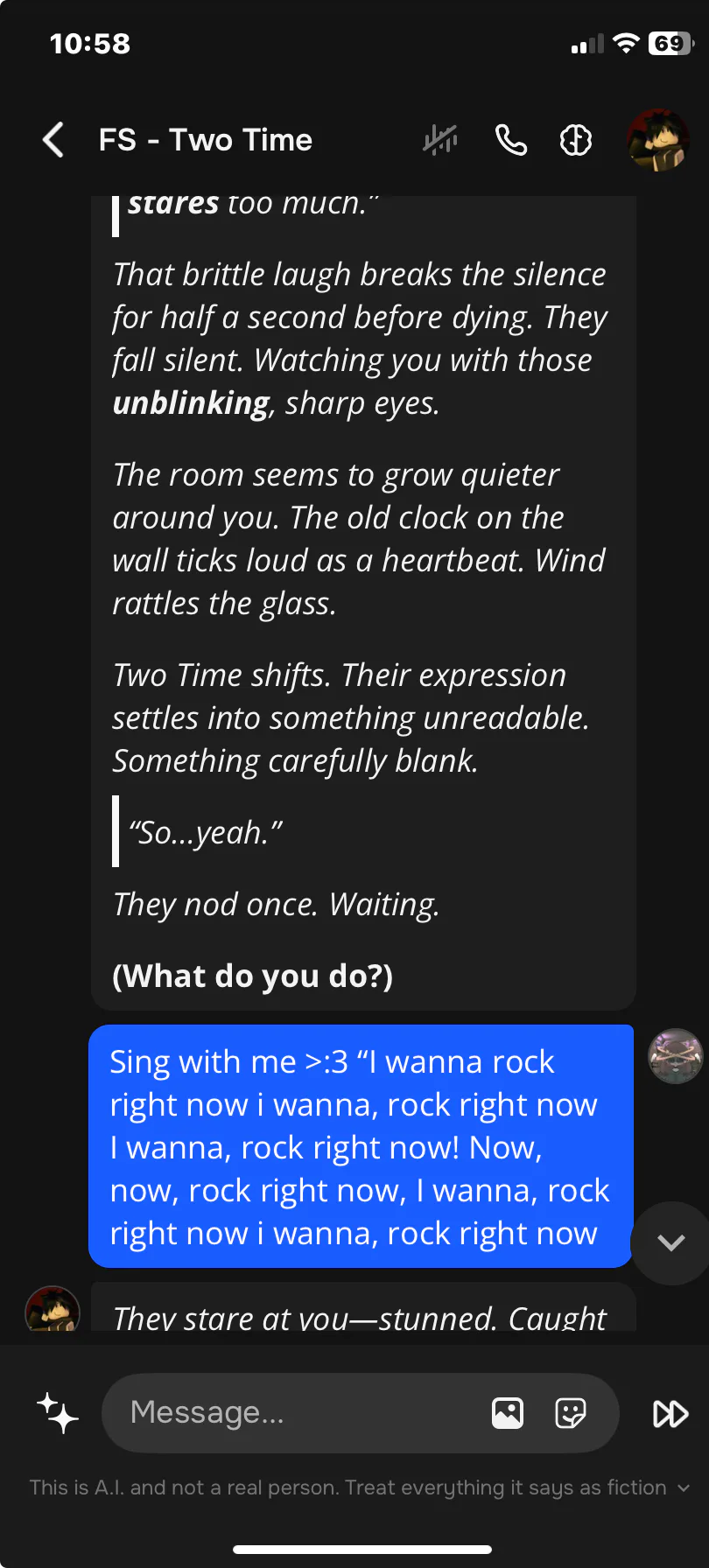Tap the crossed-out voice waveform icon

coord(440,139)
